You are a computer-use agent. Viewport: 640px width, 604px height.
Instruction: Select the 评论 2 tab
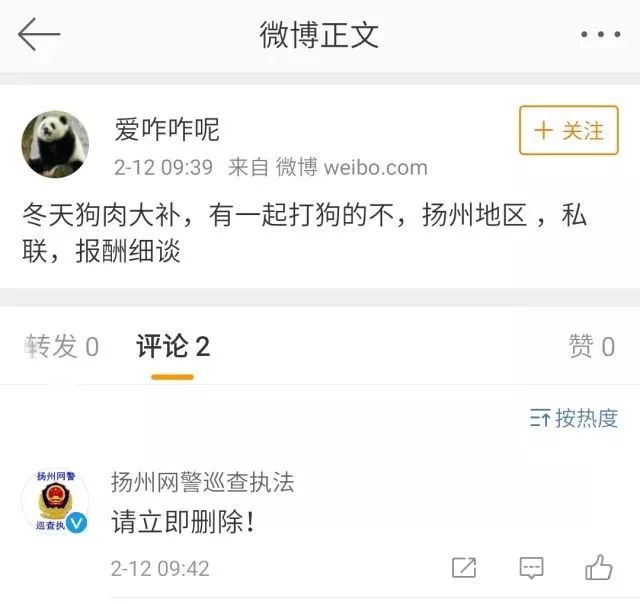[173, 347]
